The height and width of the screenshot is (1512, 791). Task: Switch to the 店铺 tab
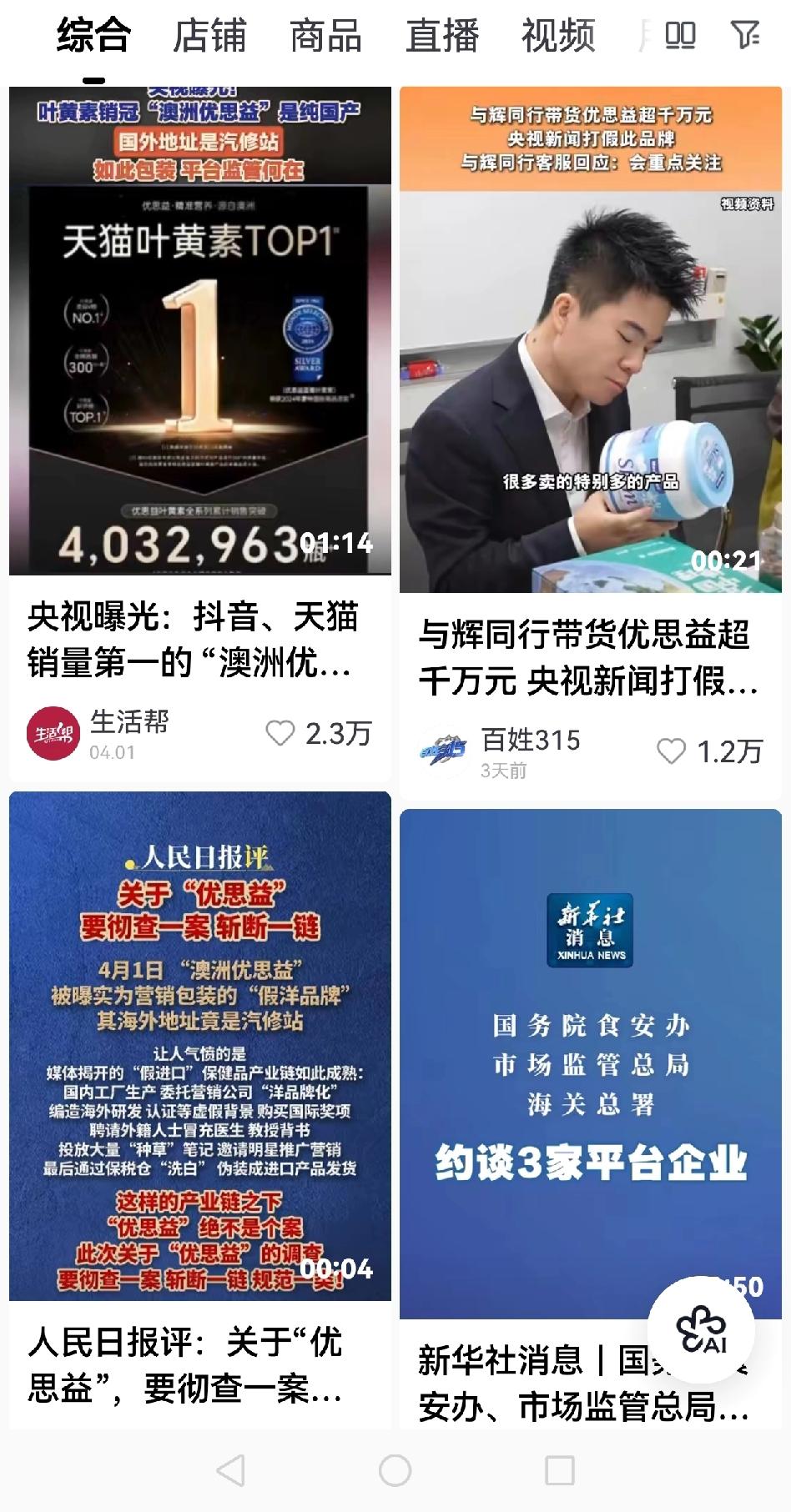click(x=210, y=35)
